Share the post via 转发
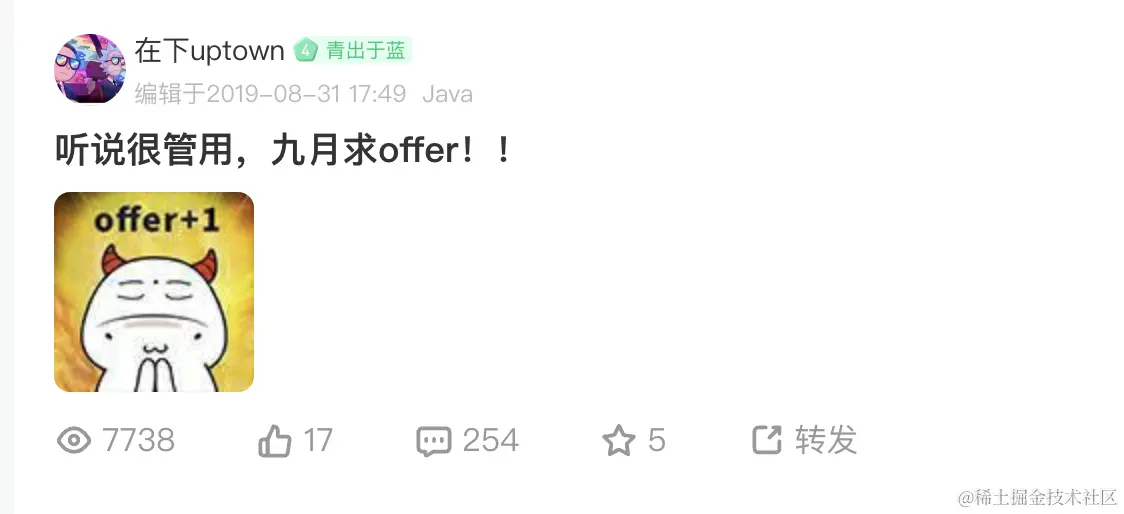Viewport: 1124px width, 514px height. coord(805,440)
